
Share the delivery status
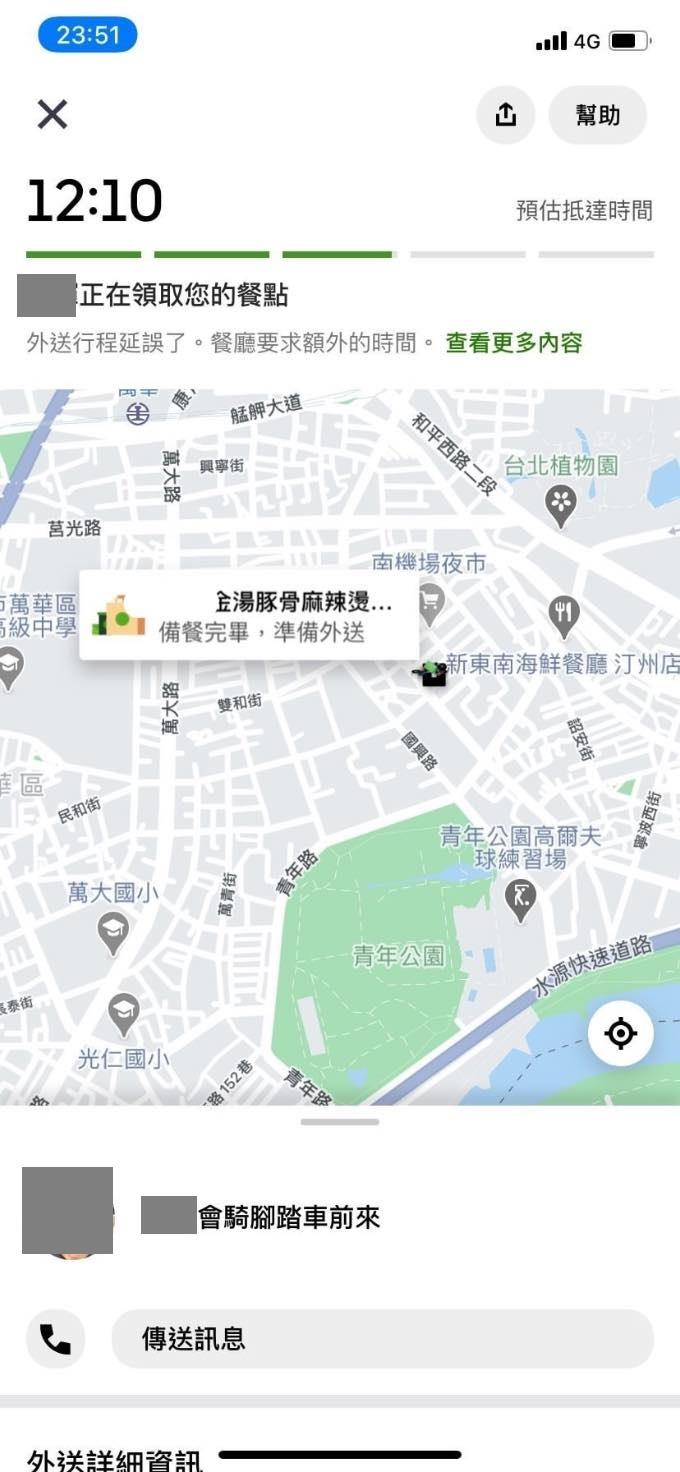(505, 115)
